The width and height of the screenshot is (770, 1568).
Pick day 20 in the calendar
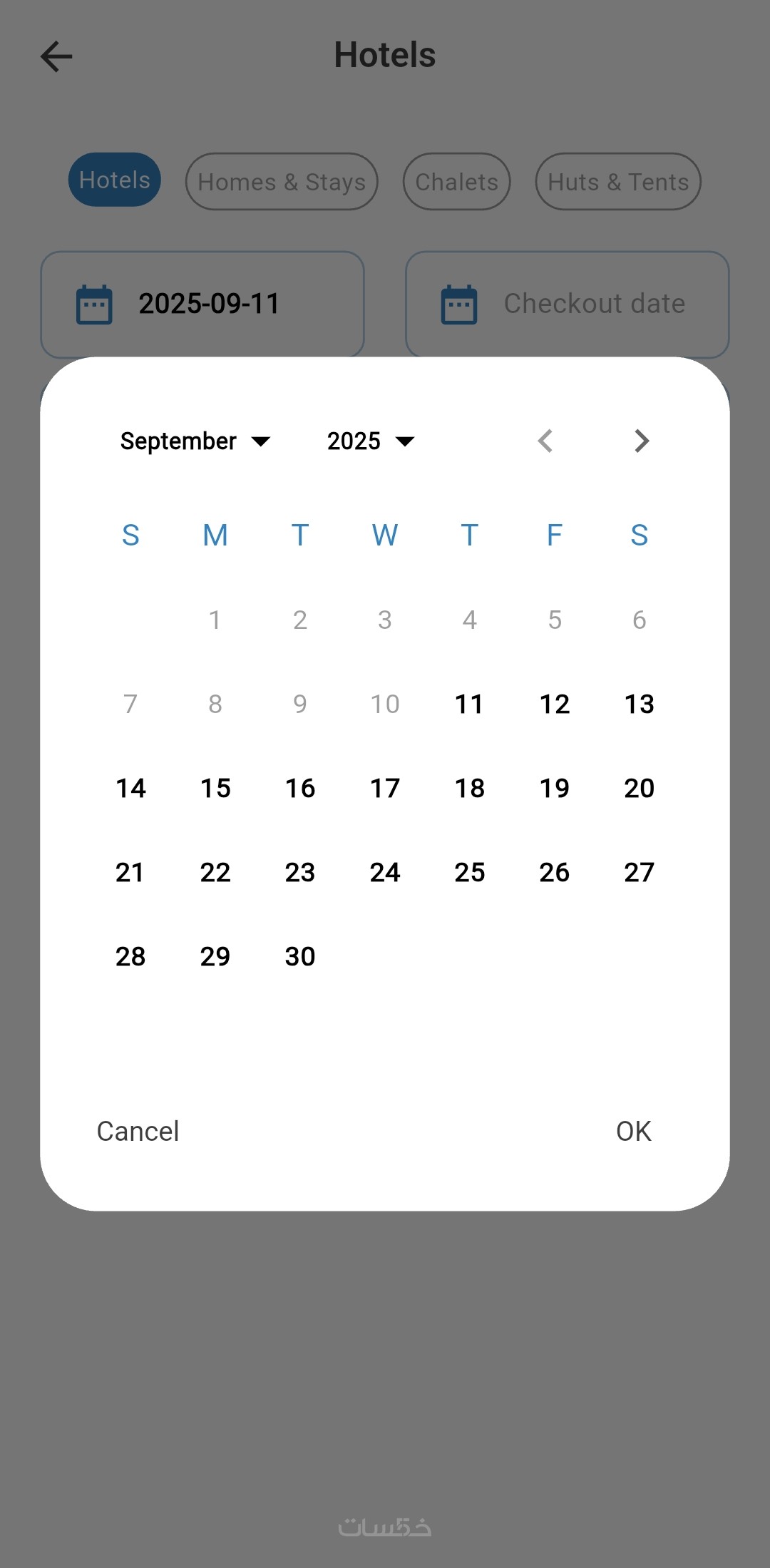(x=639, y=789)
